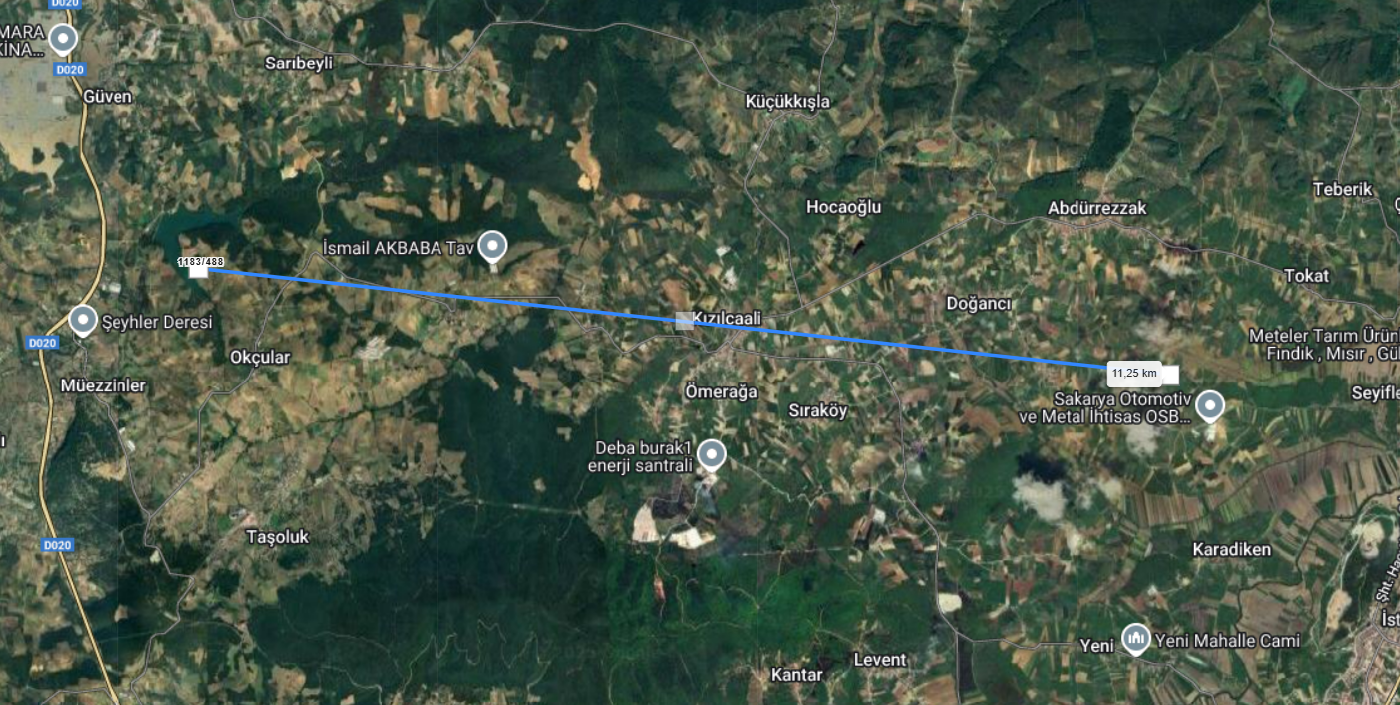Select the Şeyhler Deresi map marker
Screen dimensions: 1400x705
click(83, 320)
